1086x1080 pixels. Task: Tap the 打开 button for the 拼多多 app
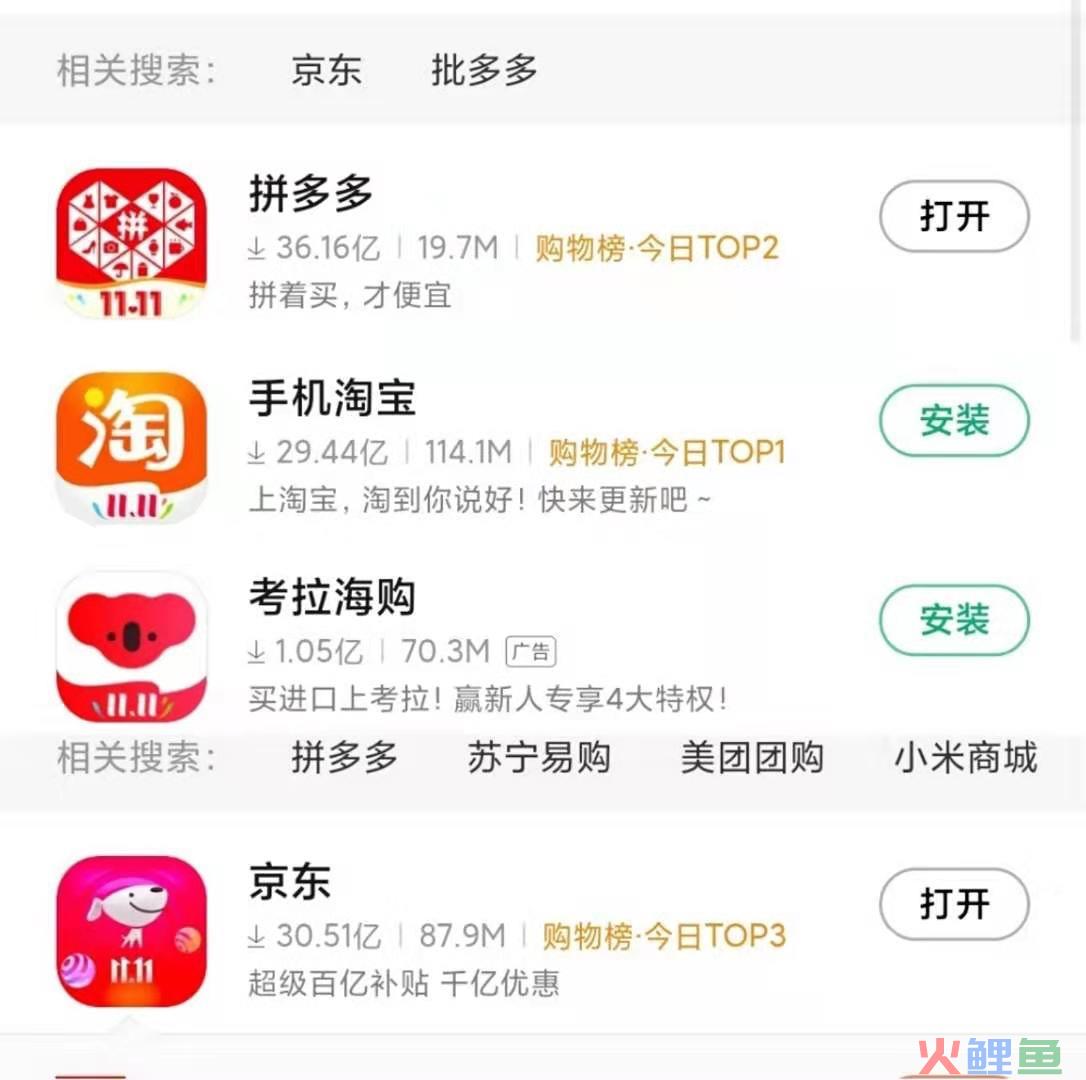pyautogui.click(x=953, y=217)
